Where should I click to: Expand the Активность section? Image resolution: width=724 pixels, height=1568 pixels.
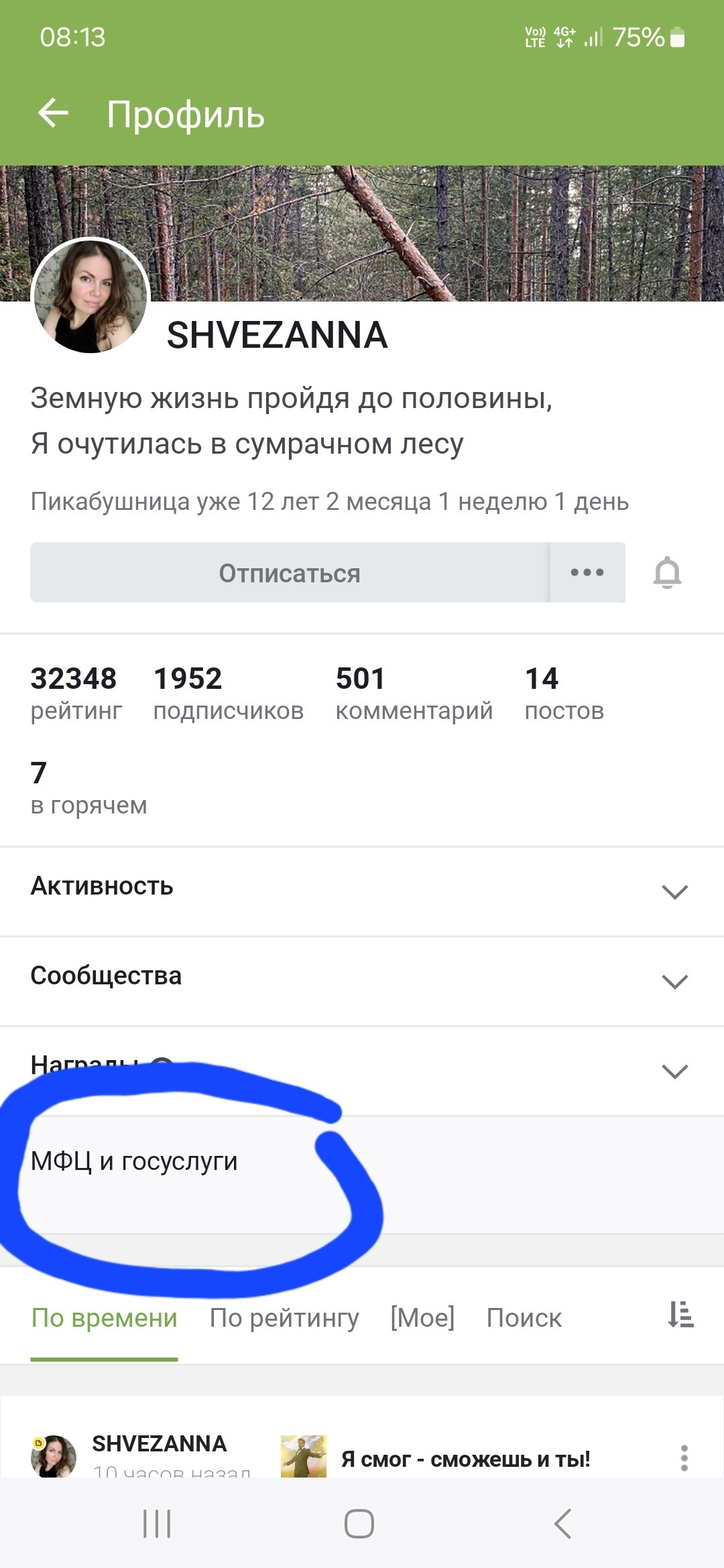[674, 891]
